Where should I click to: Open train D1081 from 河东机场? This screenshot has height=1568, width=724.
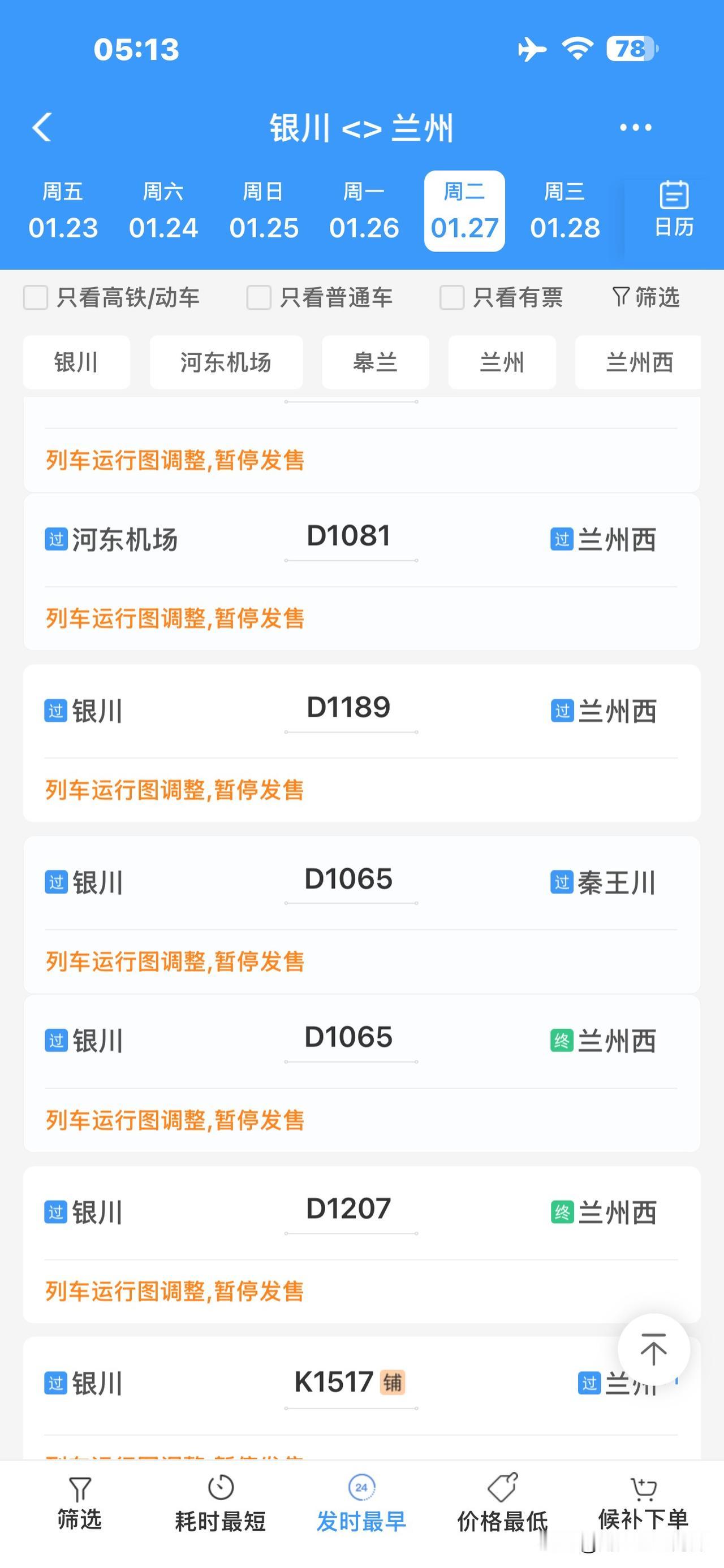pos(361,572)
